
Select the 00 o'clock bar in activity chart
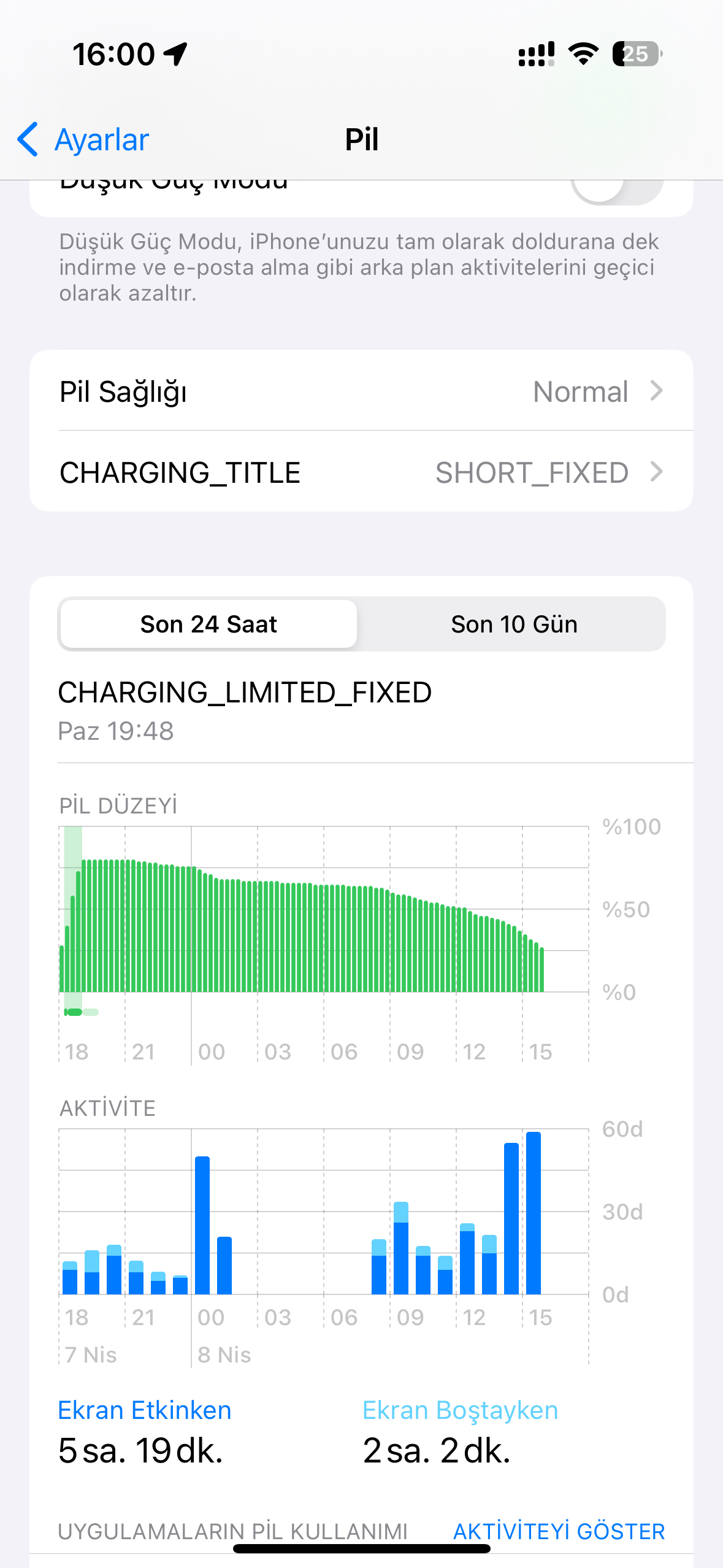pyautogui.click(x=202, y=1225)
